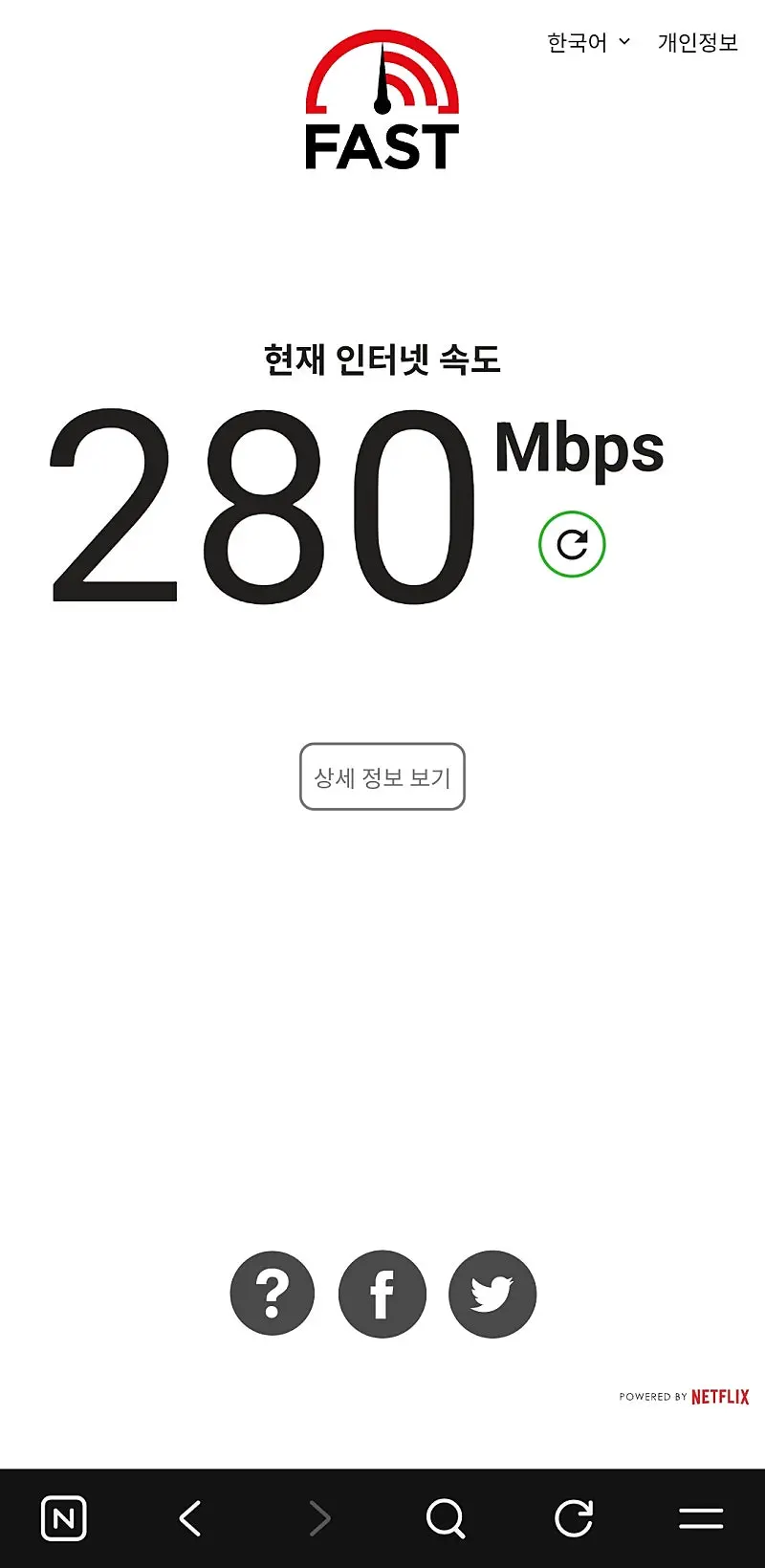Open the browser hamburger menu
The width and height of the screenshot is (765, 1568).
pyautogui.click(x=701, y=1518)
